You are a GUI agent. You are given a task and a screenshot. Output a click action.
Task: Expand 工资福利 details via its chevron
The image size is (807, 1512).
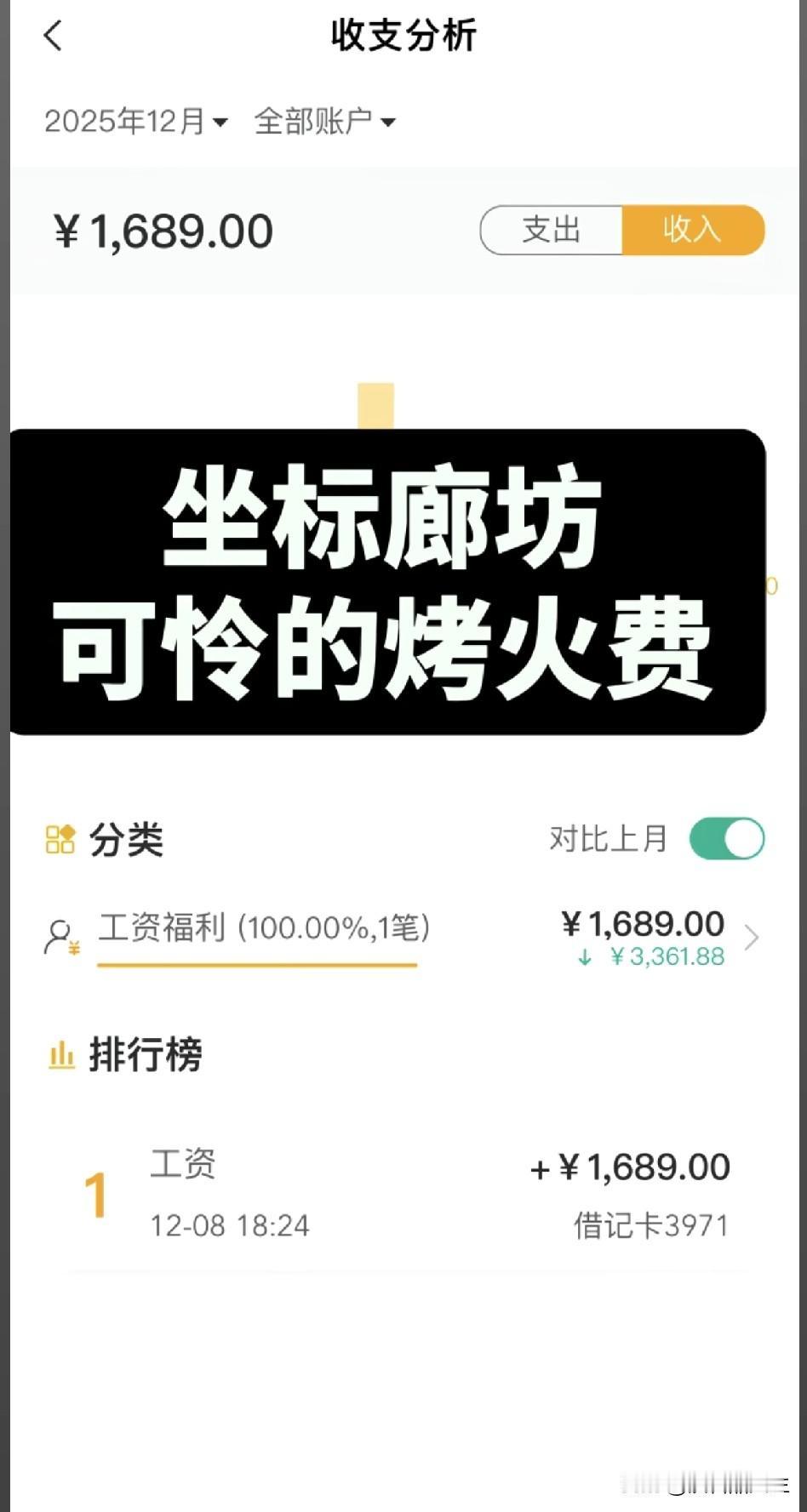coord(752,937)
